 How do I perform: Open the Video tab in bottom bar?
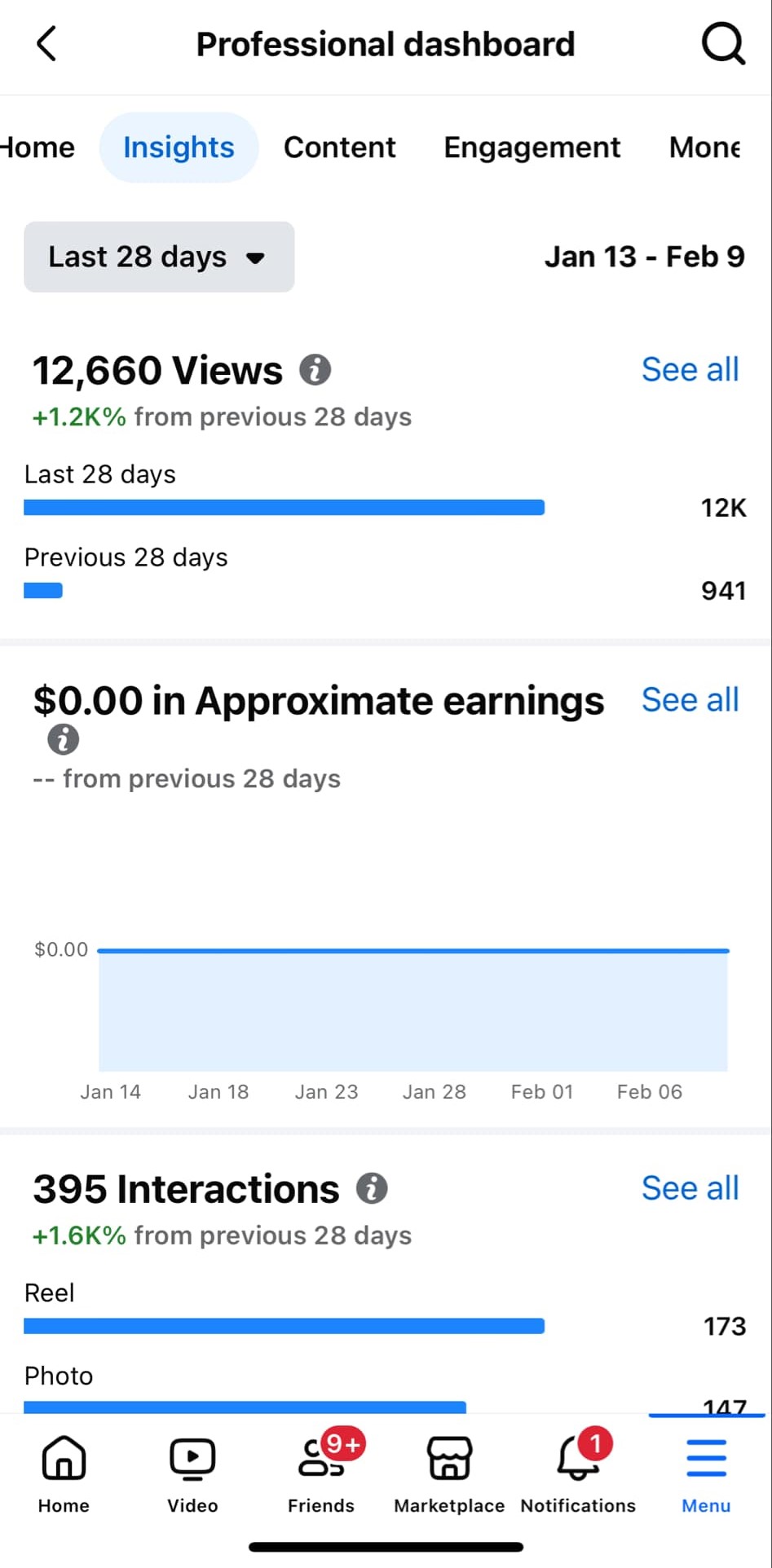192,1473
